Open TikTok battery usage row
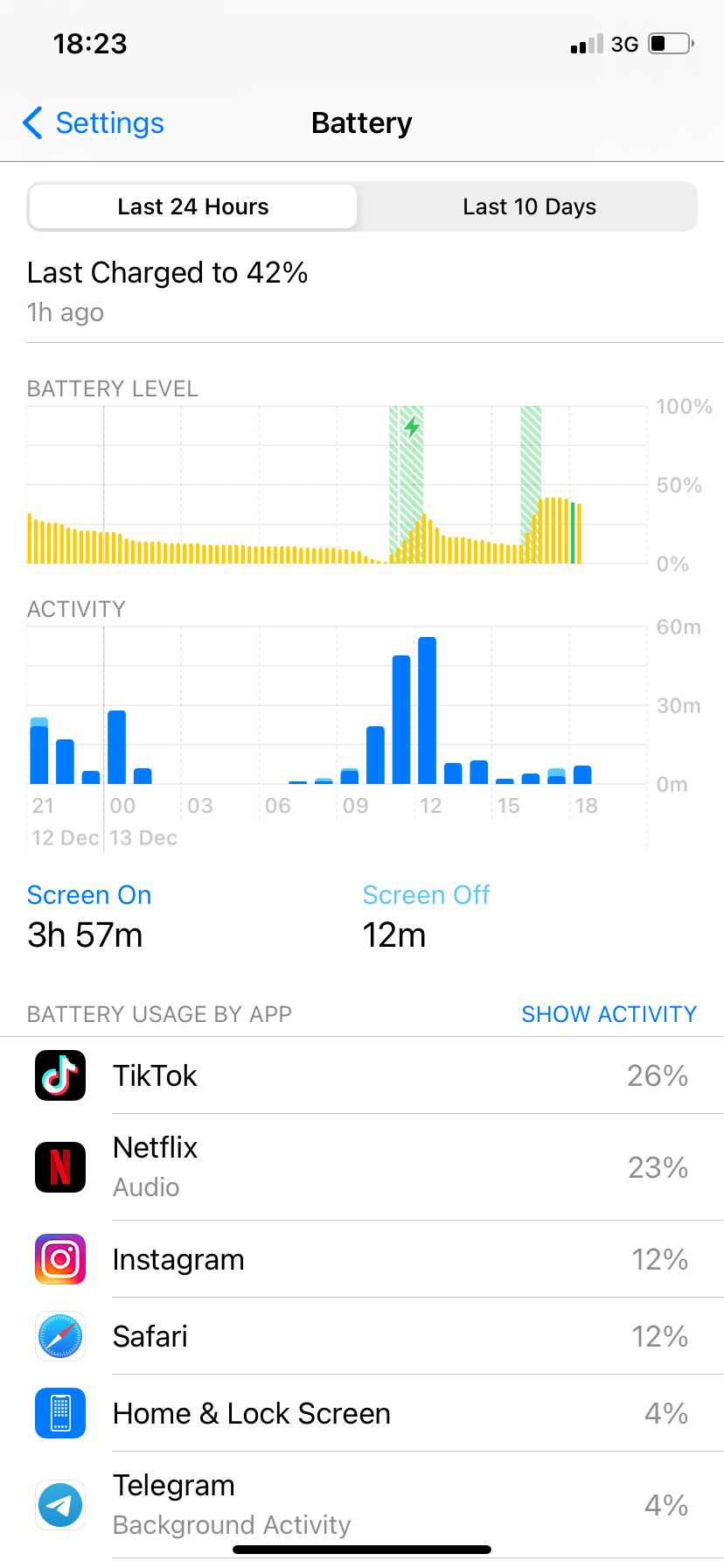 coord(362,1075)
